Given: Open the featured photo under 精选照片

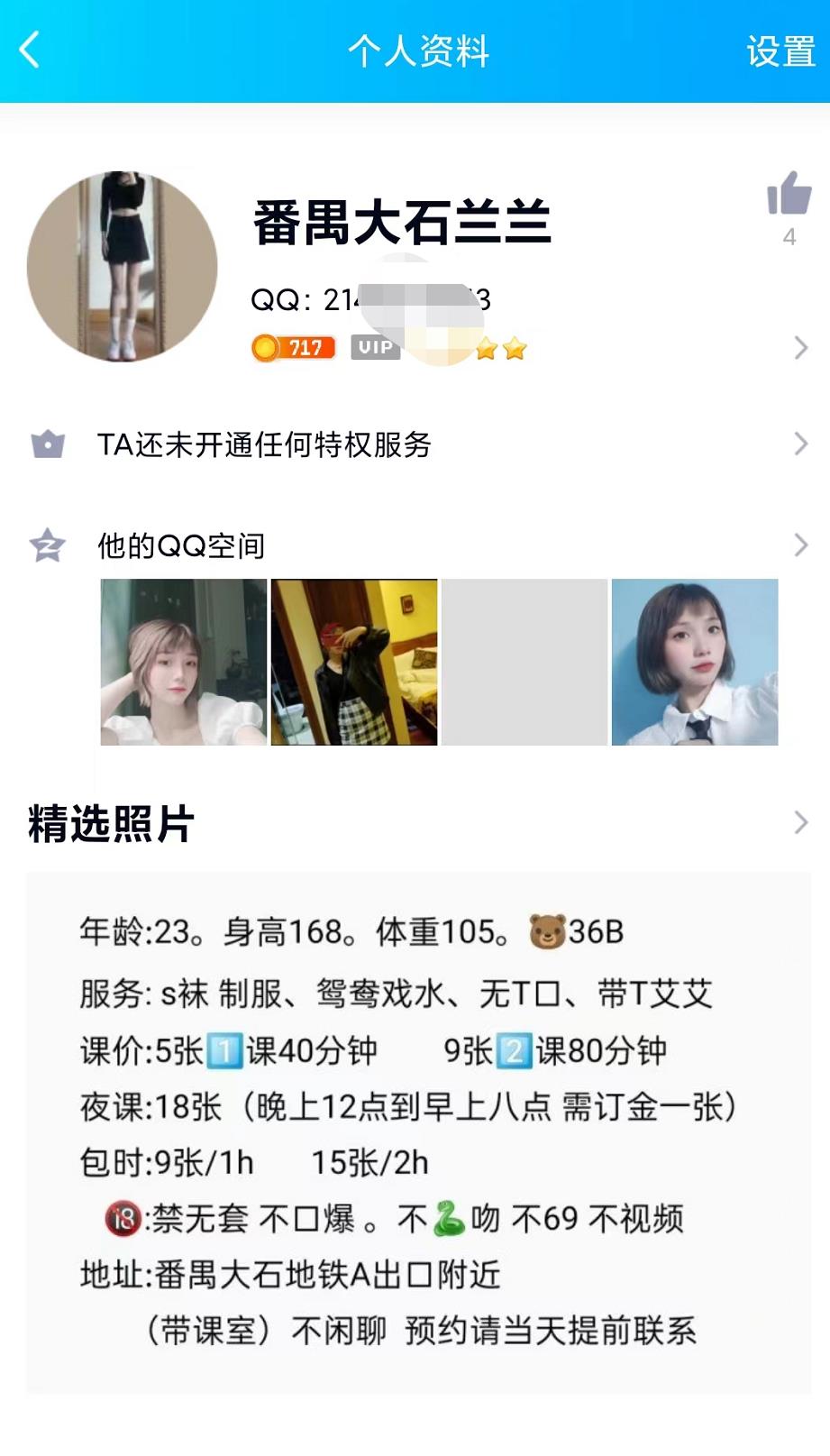Looking at the screenshot, I should click(418, 1131).
